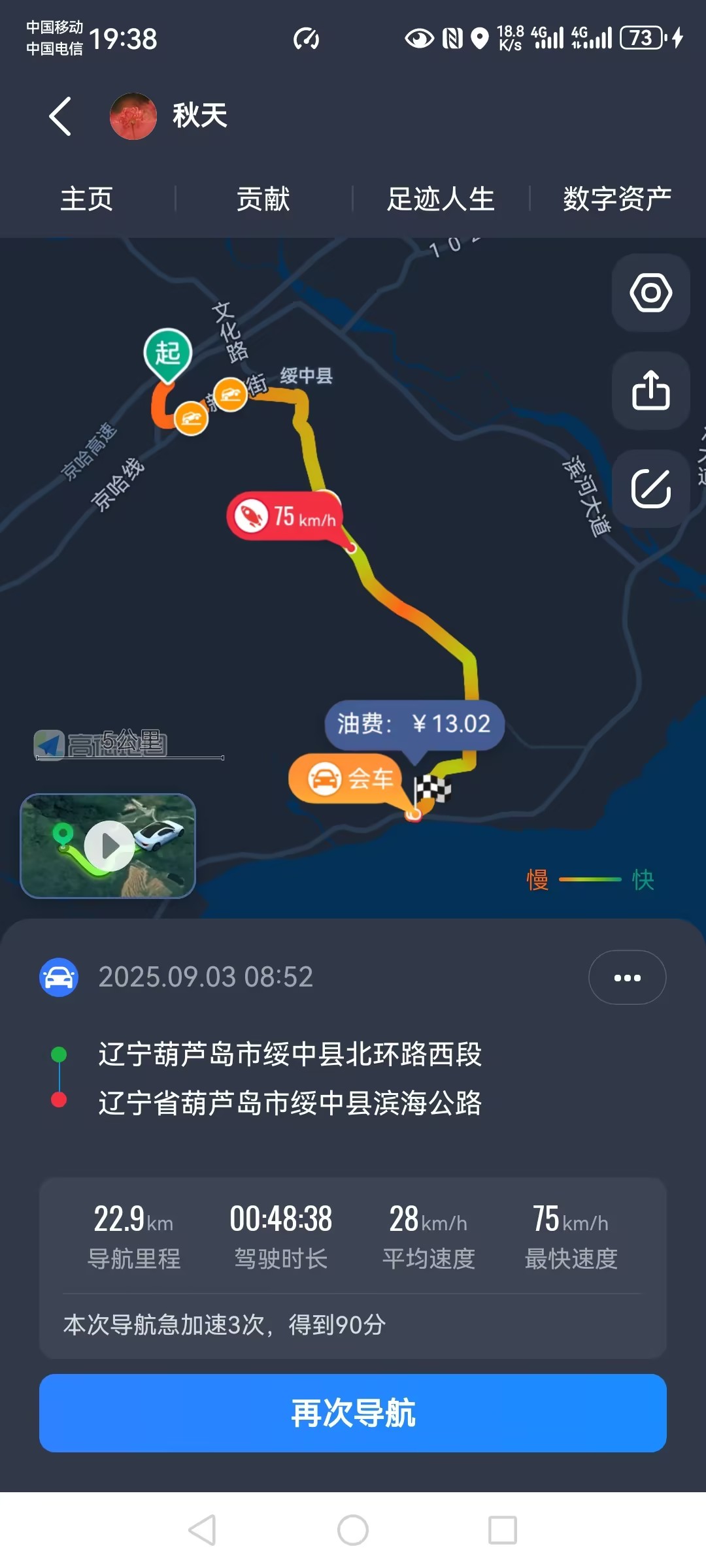Tap the start point 起 marker
This screenshot has width=706, height=1568.
[x=168, y=353]
